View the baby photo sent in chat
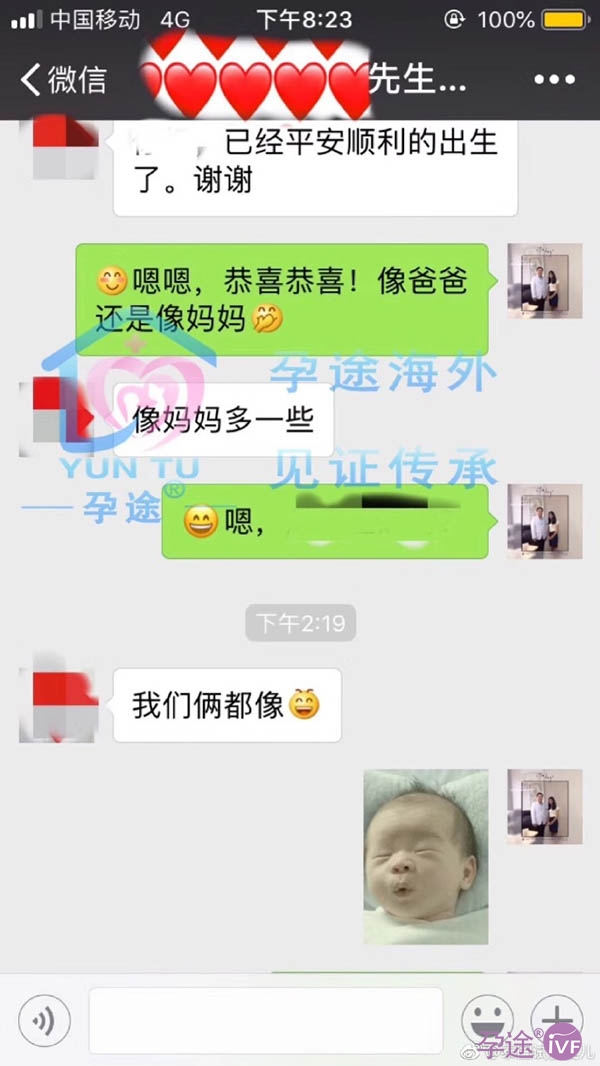This screenshot has width=600, height=1066. 426,857
